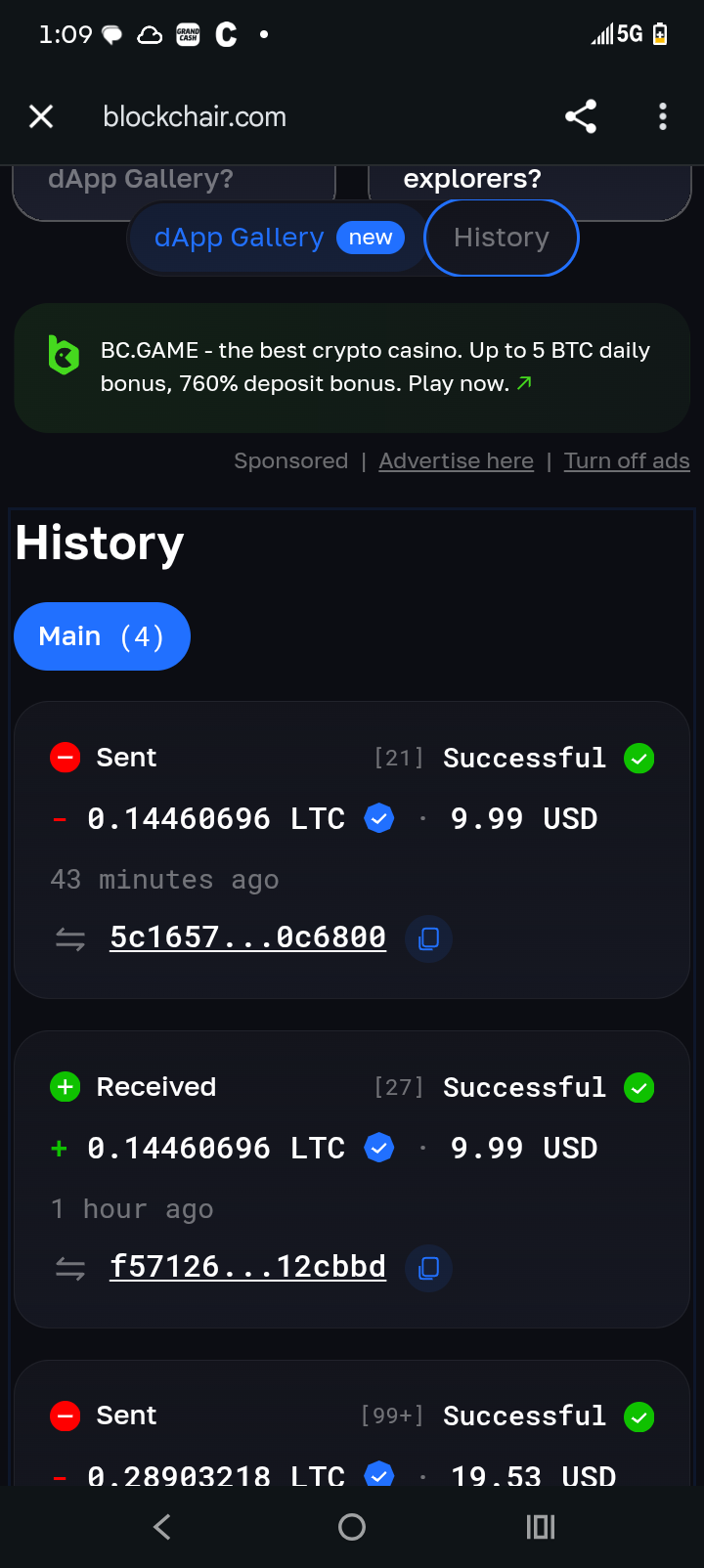Screen dimensions: 704x1568
Task: Select the Main (4) chip
Action: pyautogui.click(x=102, y=636)
